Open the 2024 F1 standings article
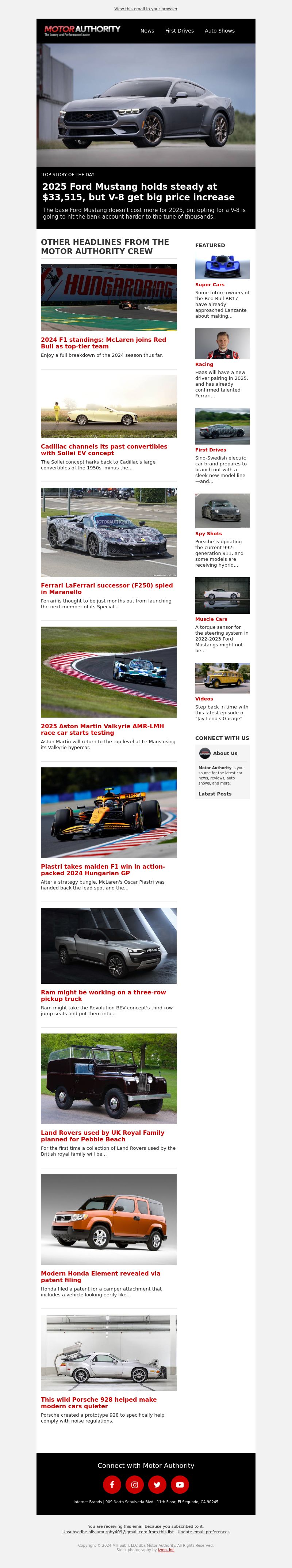 103,343
